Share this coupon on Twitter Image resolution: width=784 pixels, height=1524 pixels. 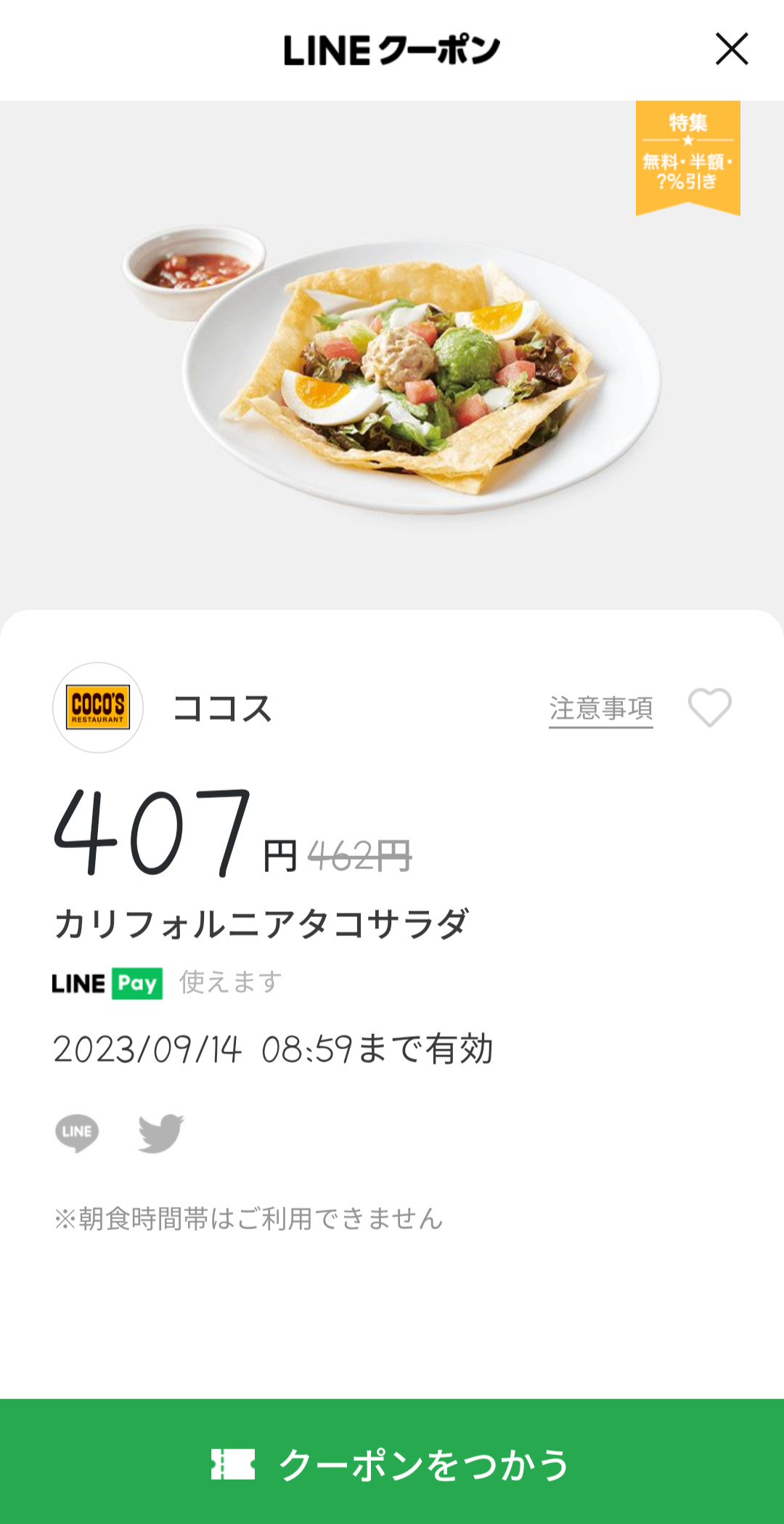point(161,1133)
